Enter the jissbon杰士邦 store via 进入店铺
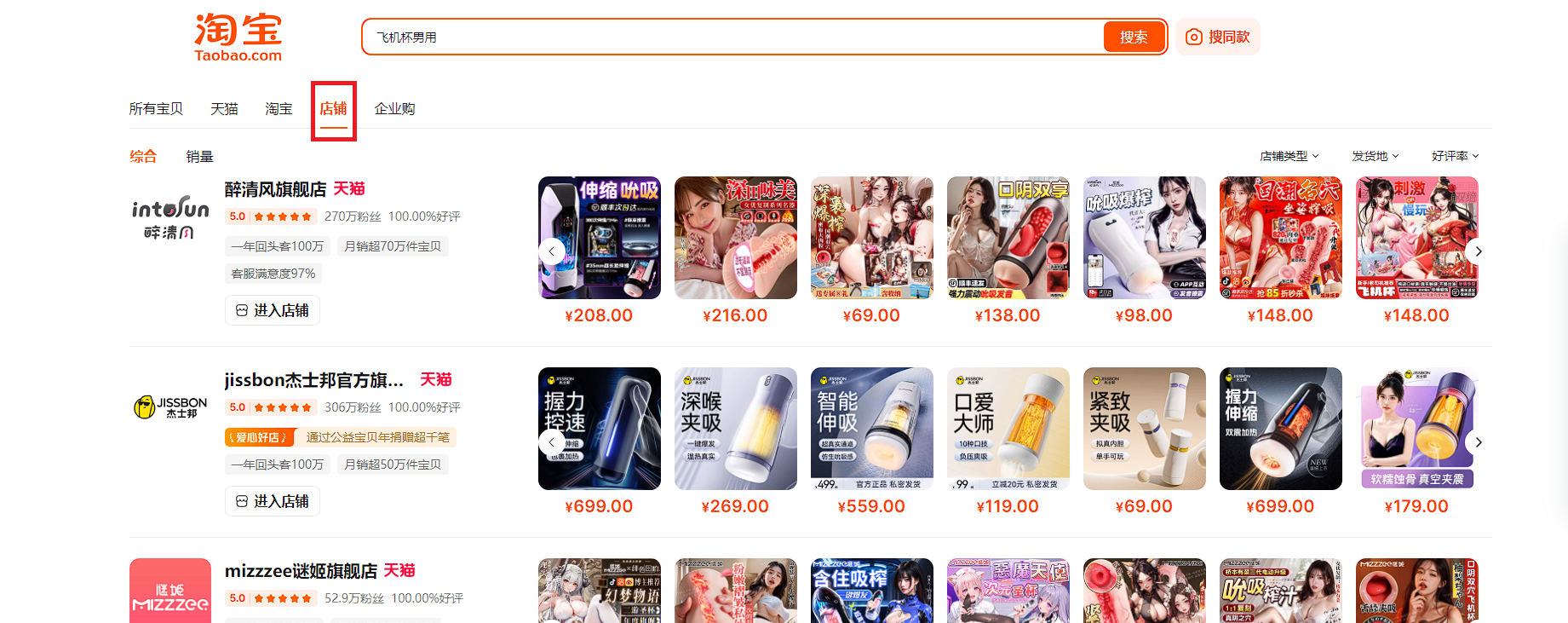This screenshot has width=1568, height=623. tap(273, 501)
